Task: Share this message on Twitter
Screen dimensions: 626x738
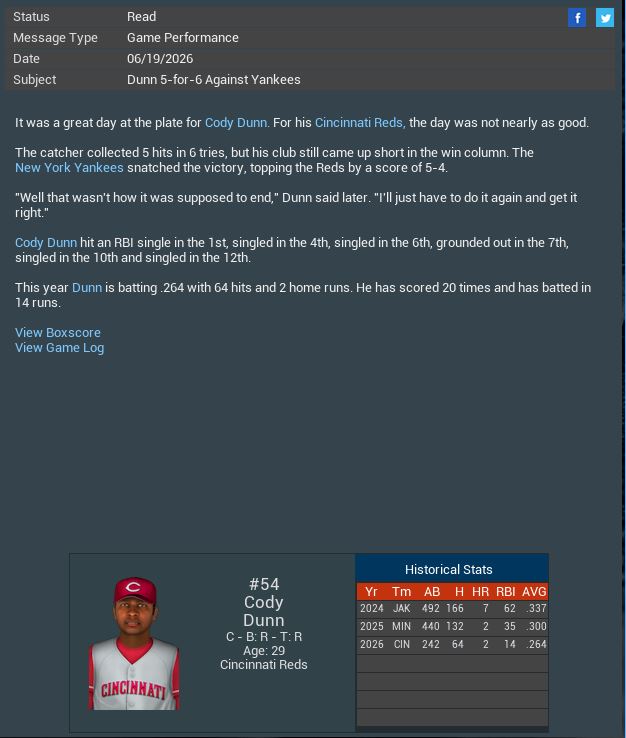Action: coord(605,17)
